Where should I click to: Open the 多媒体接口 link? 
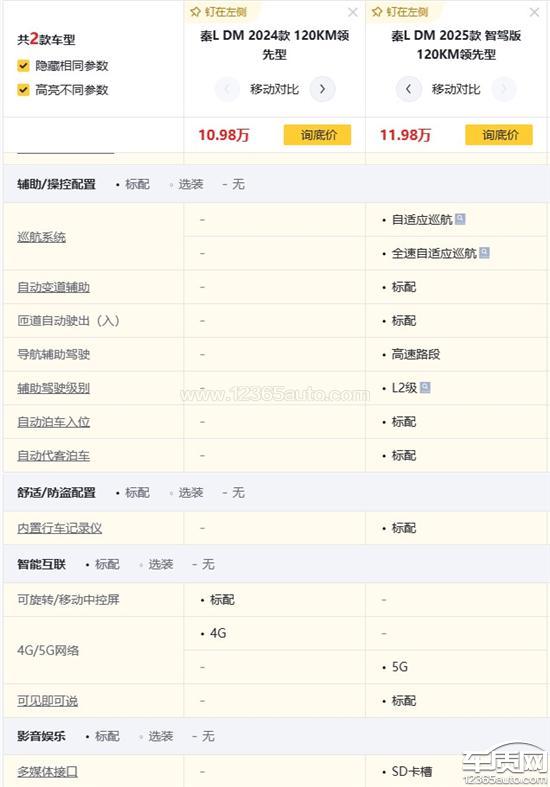pyautogui.click(x=48, y=771)
